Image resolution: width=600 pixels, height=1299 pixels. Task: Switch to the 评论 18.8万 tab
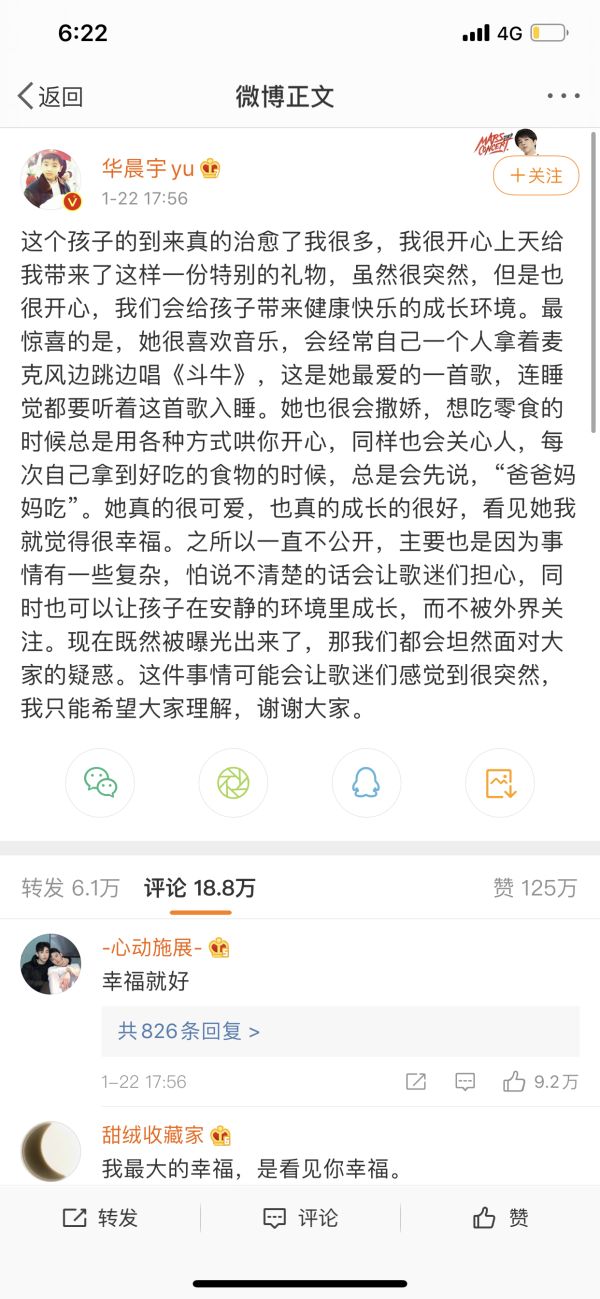tap(199, 888)
